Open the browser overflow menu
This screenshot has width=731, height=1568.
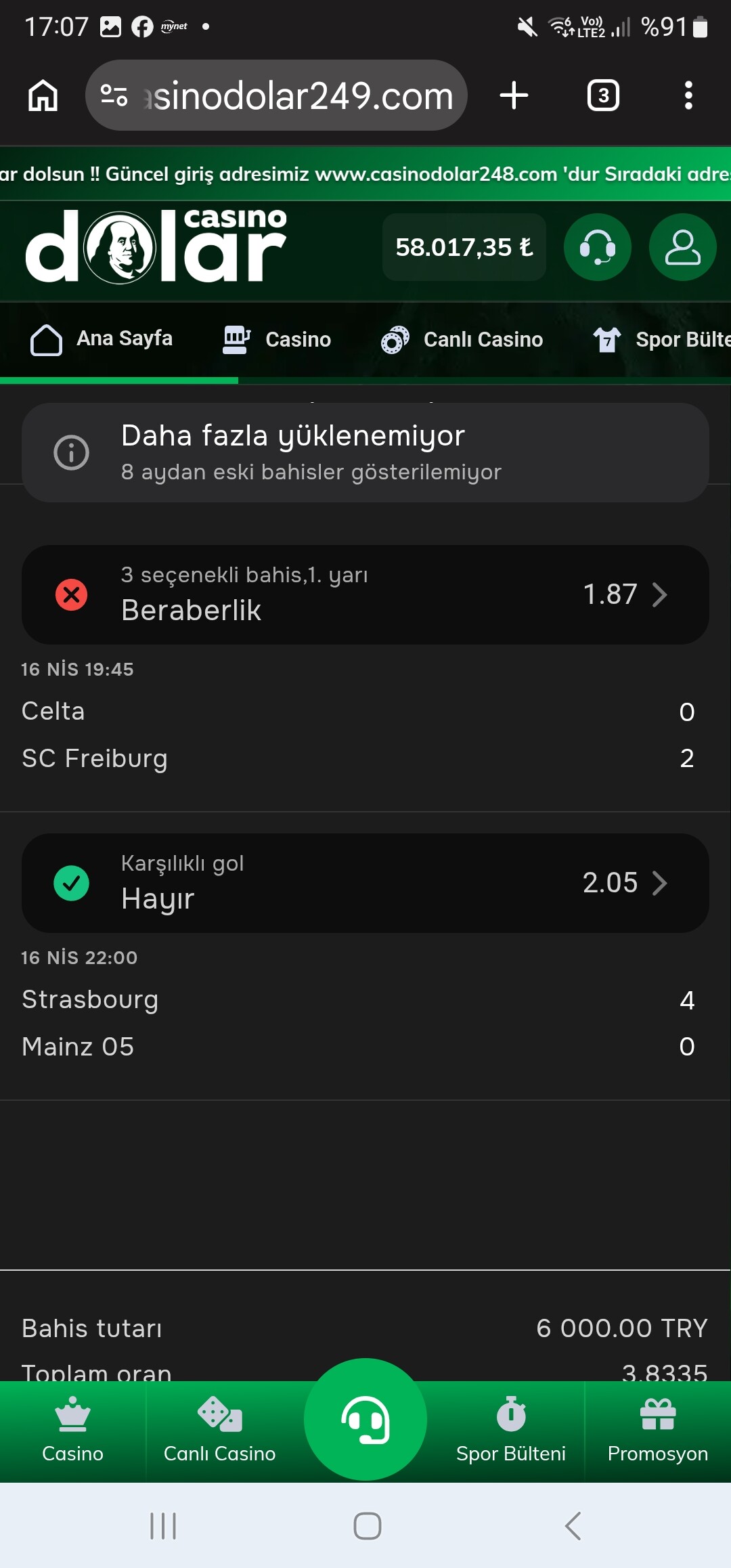688,95
